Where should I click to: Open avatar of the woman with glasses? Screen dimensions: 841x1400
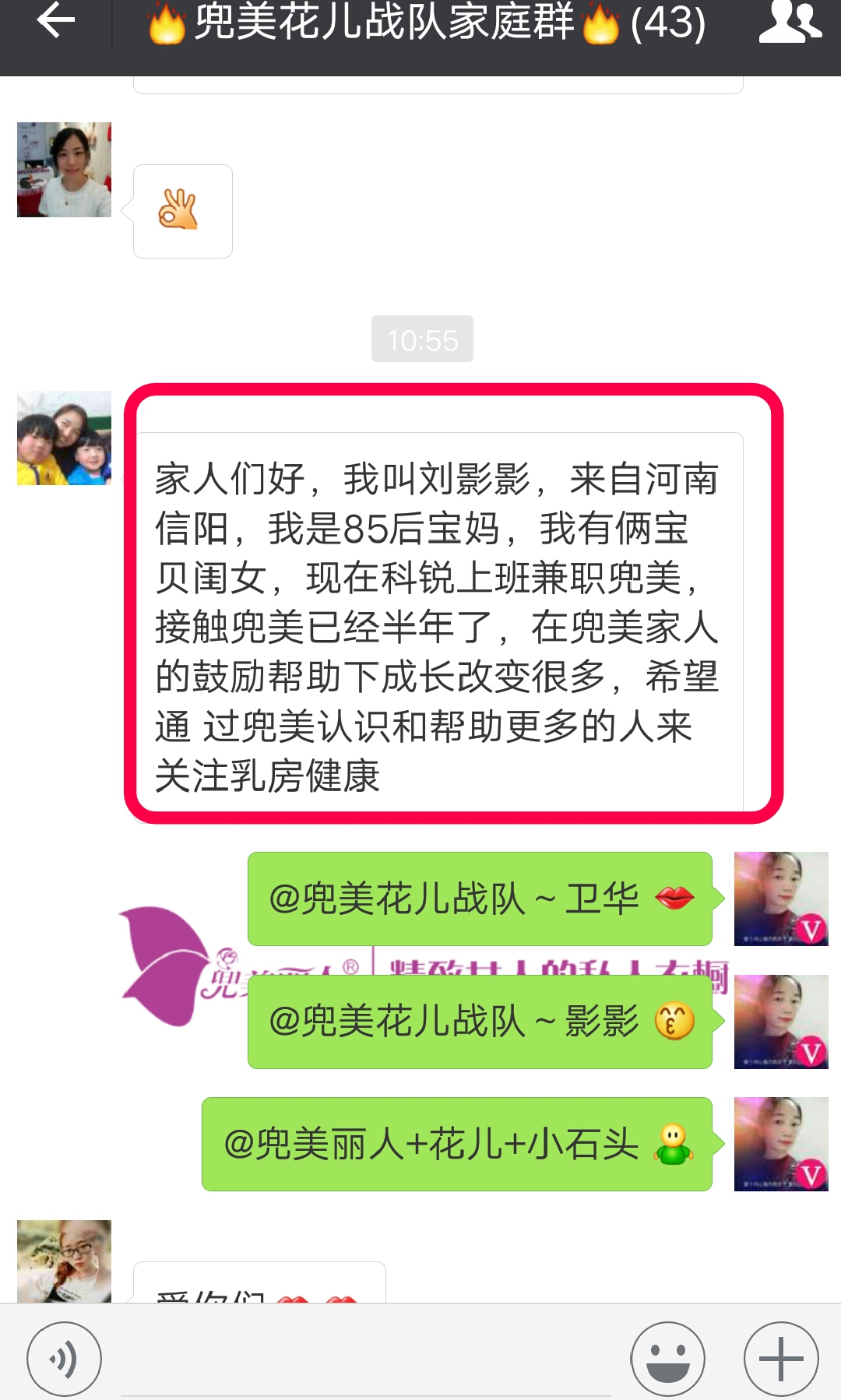(64, 1261)
